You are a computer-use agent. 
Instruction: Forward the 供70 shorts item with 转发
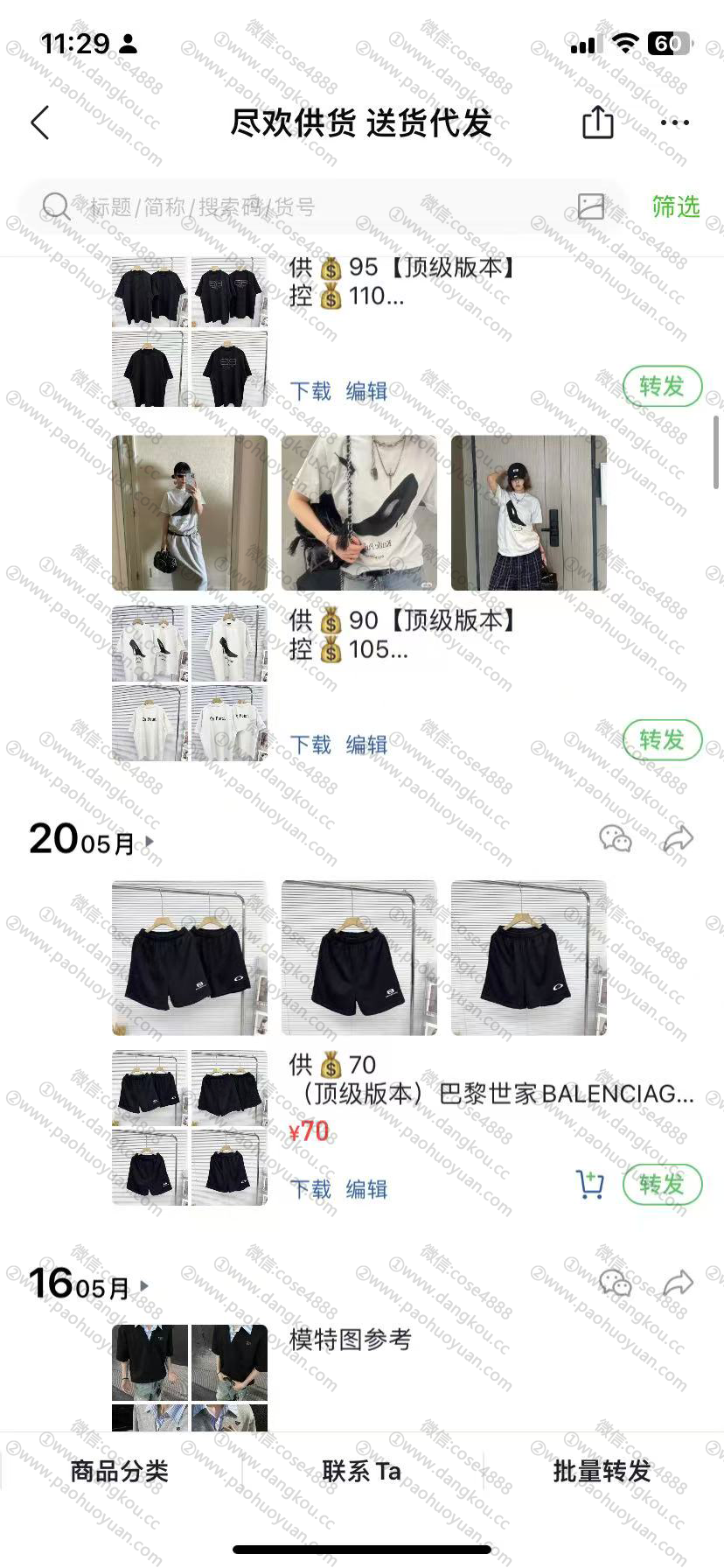click(x=662, y=1184)
